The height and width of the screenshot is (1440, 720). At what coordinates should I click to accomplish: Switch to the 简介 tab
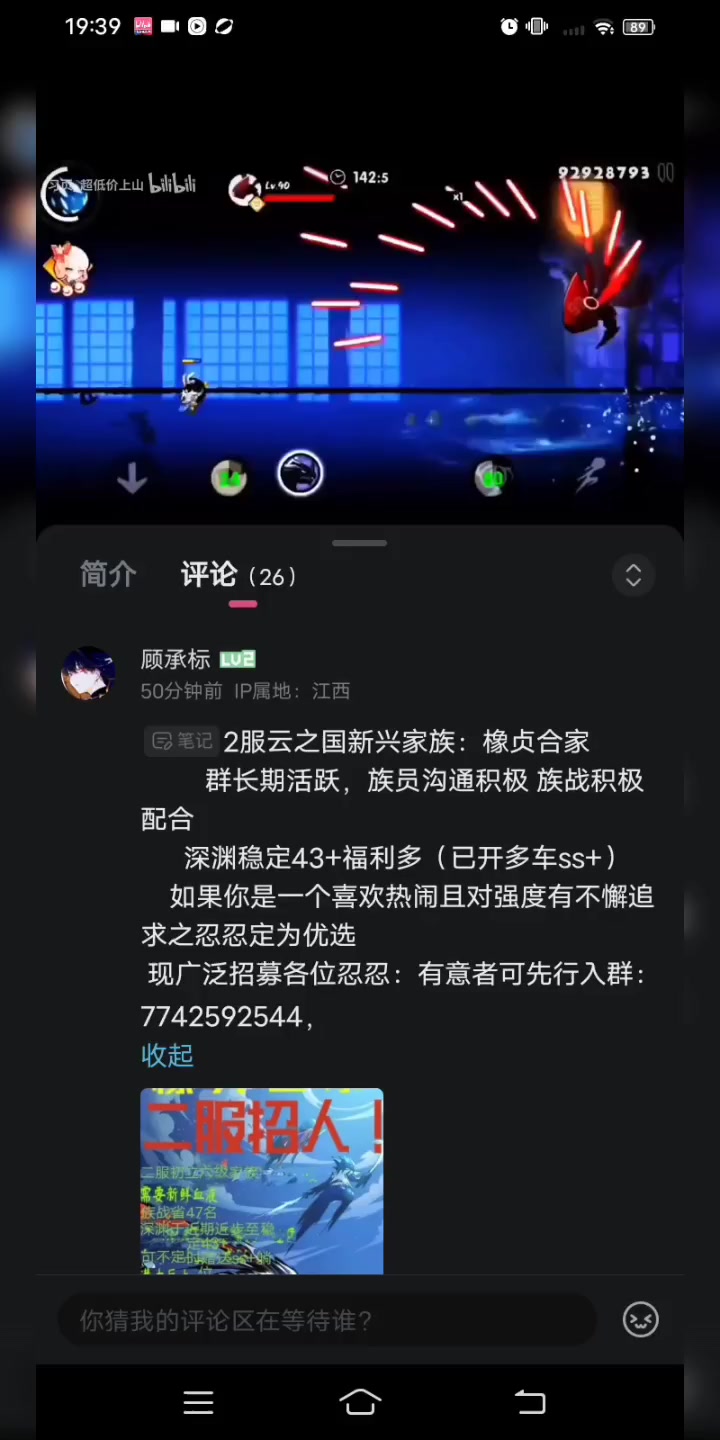[x=107, y=575]
